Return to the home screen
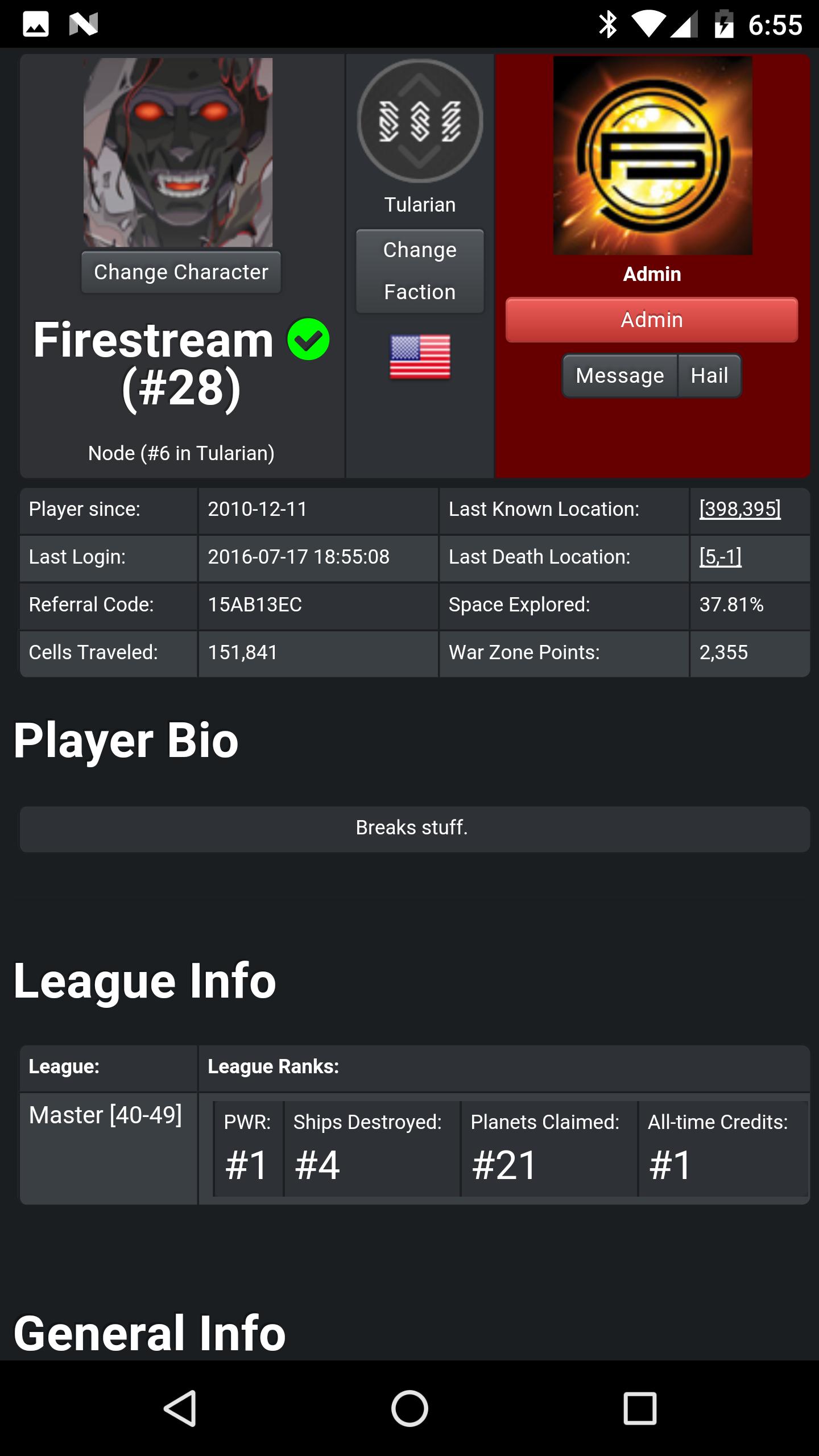 [409, 1408]
